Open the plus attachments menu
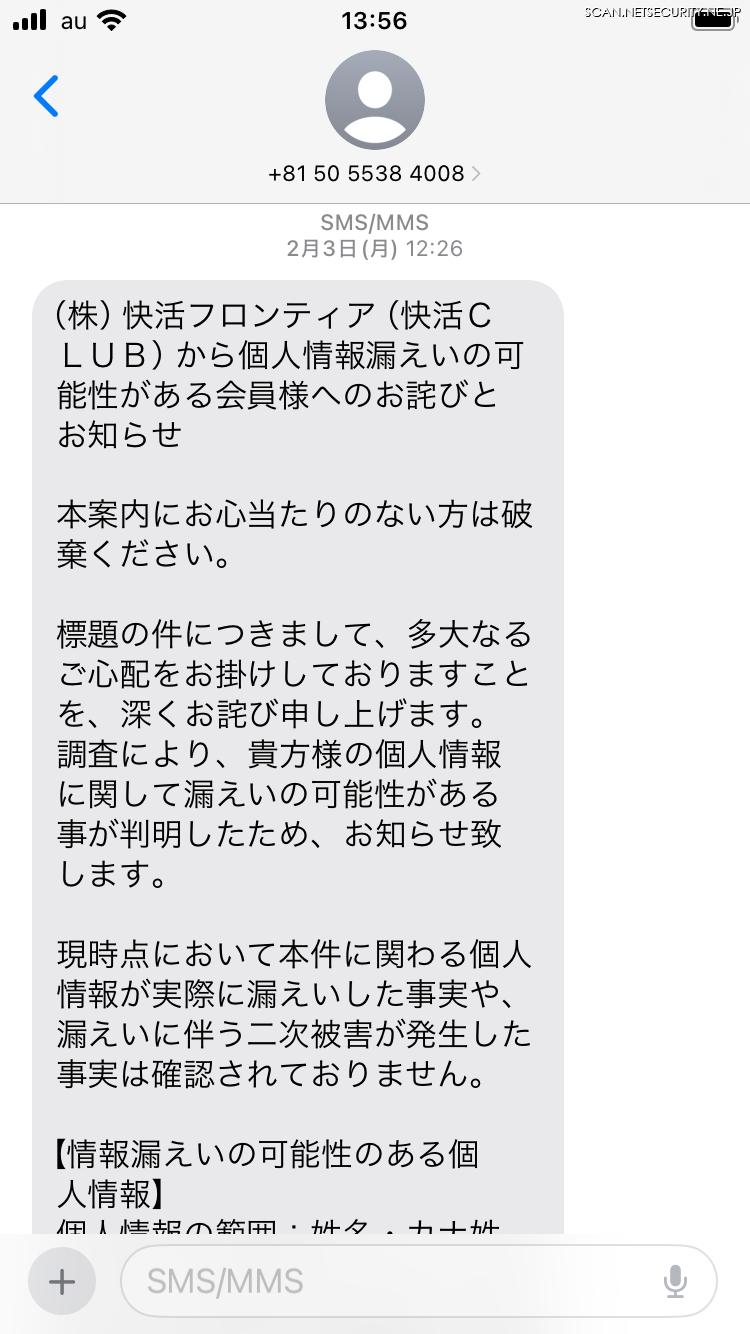 click(x=62, y=1281)
